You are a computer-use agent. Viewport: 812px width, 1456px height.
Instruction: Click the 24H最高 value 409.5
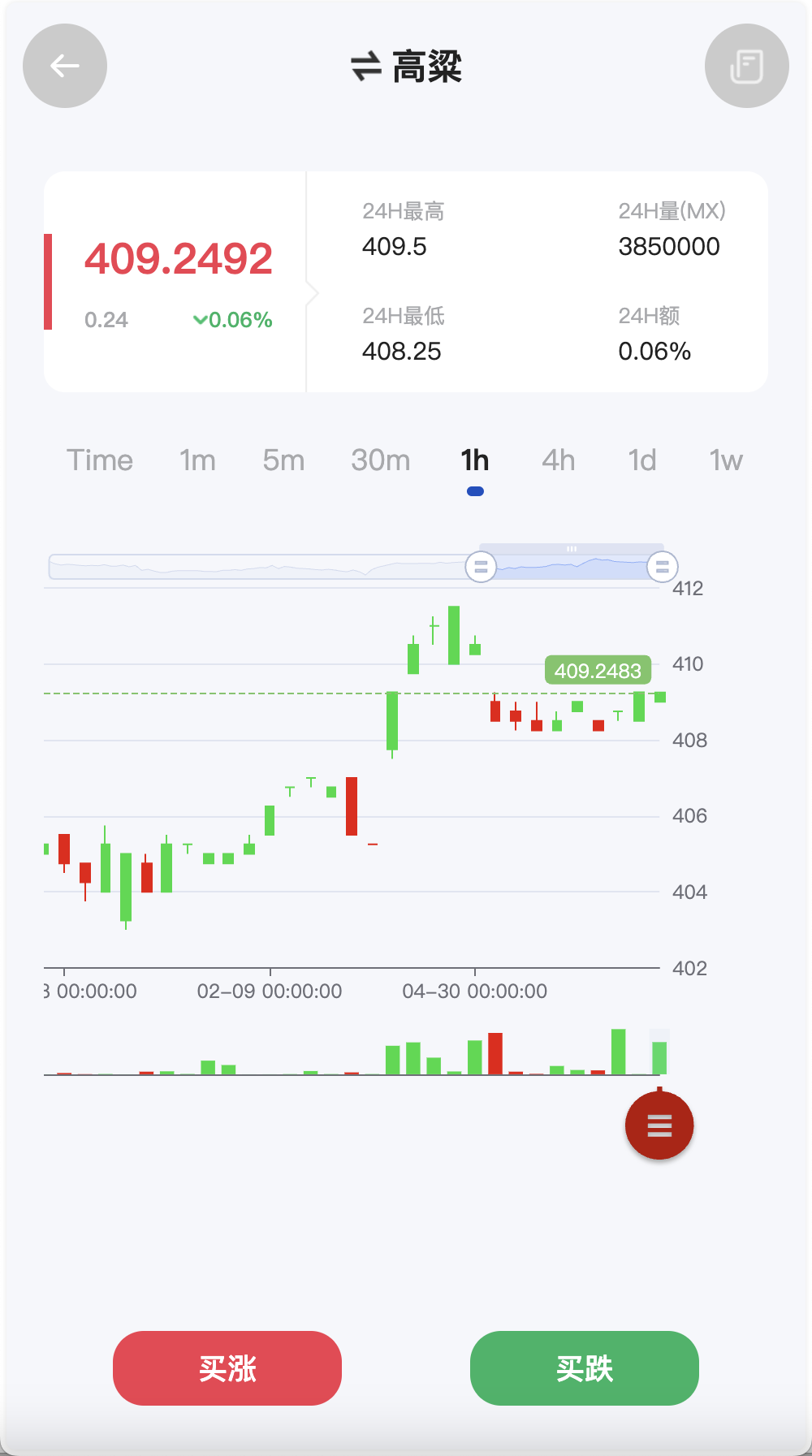click(394, 246)
